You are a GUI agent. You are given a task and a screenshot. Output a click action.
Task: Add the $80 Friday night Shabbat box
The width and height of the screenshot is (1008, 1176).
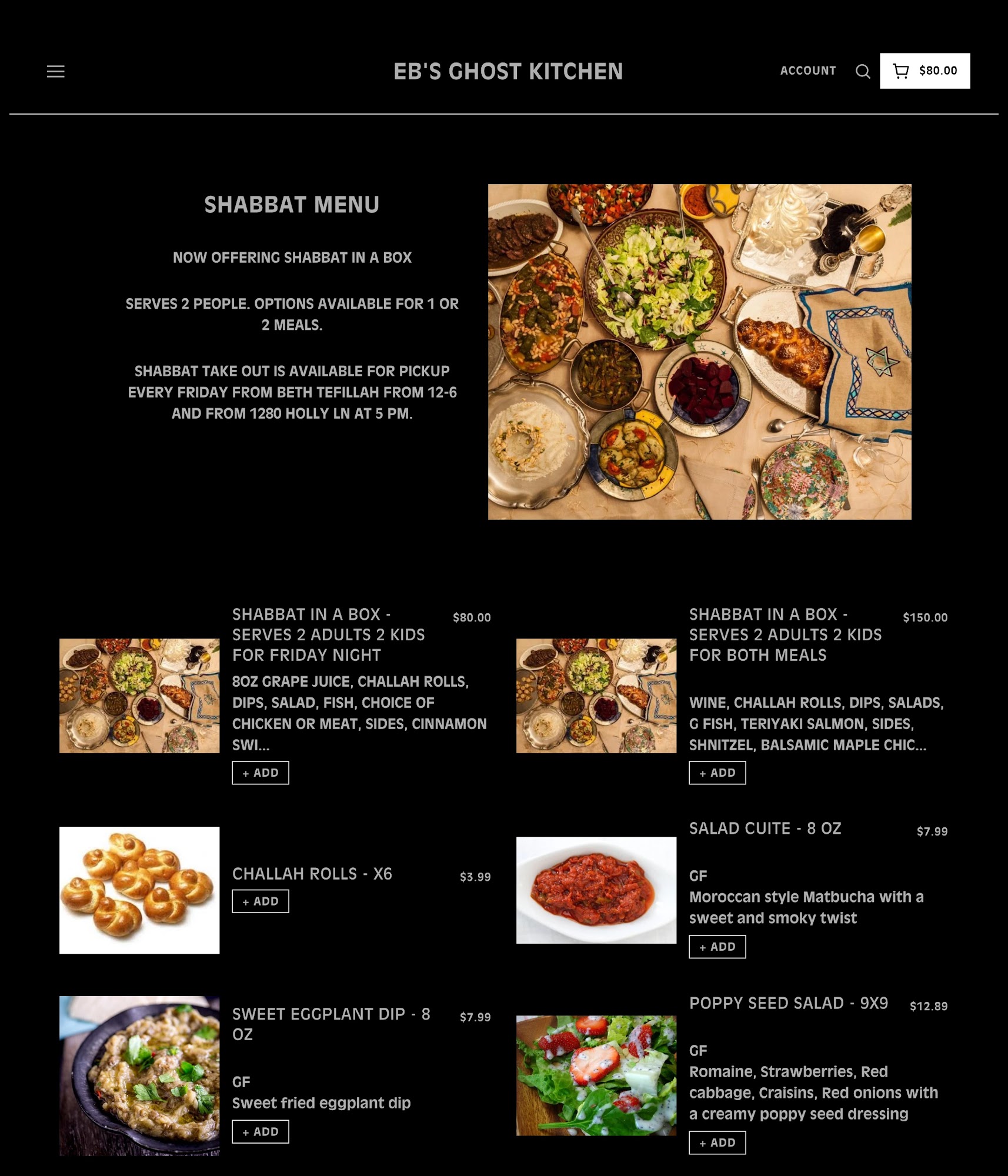pyautogui.click(x=260, y=773)
